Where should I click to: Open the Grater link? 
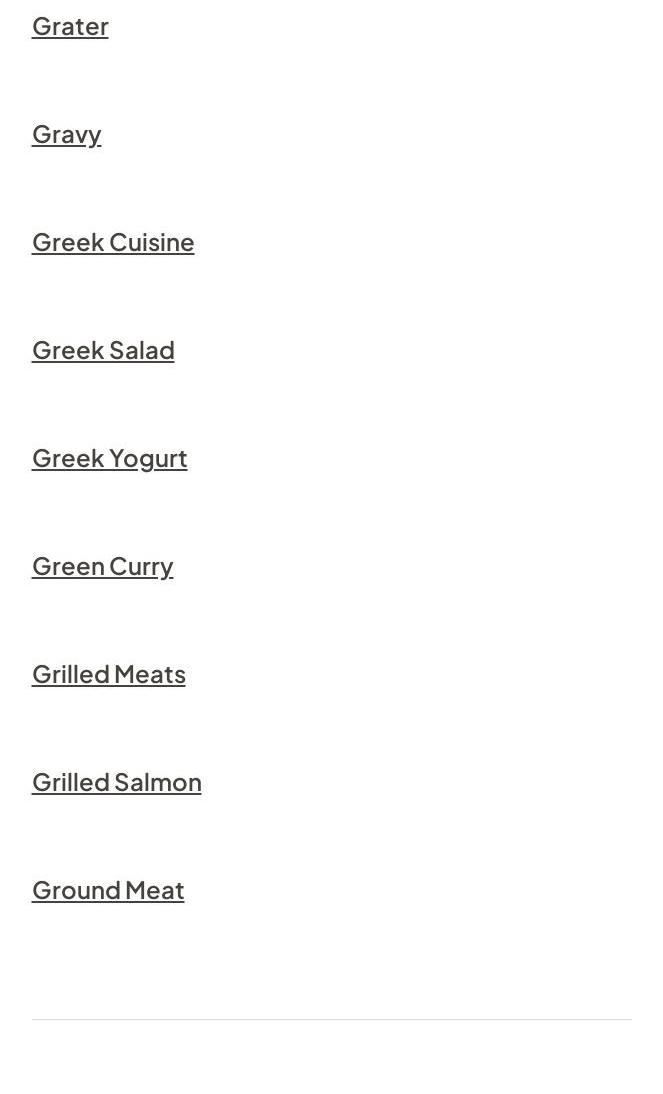tap(70, 26)
